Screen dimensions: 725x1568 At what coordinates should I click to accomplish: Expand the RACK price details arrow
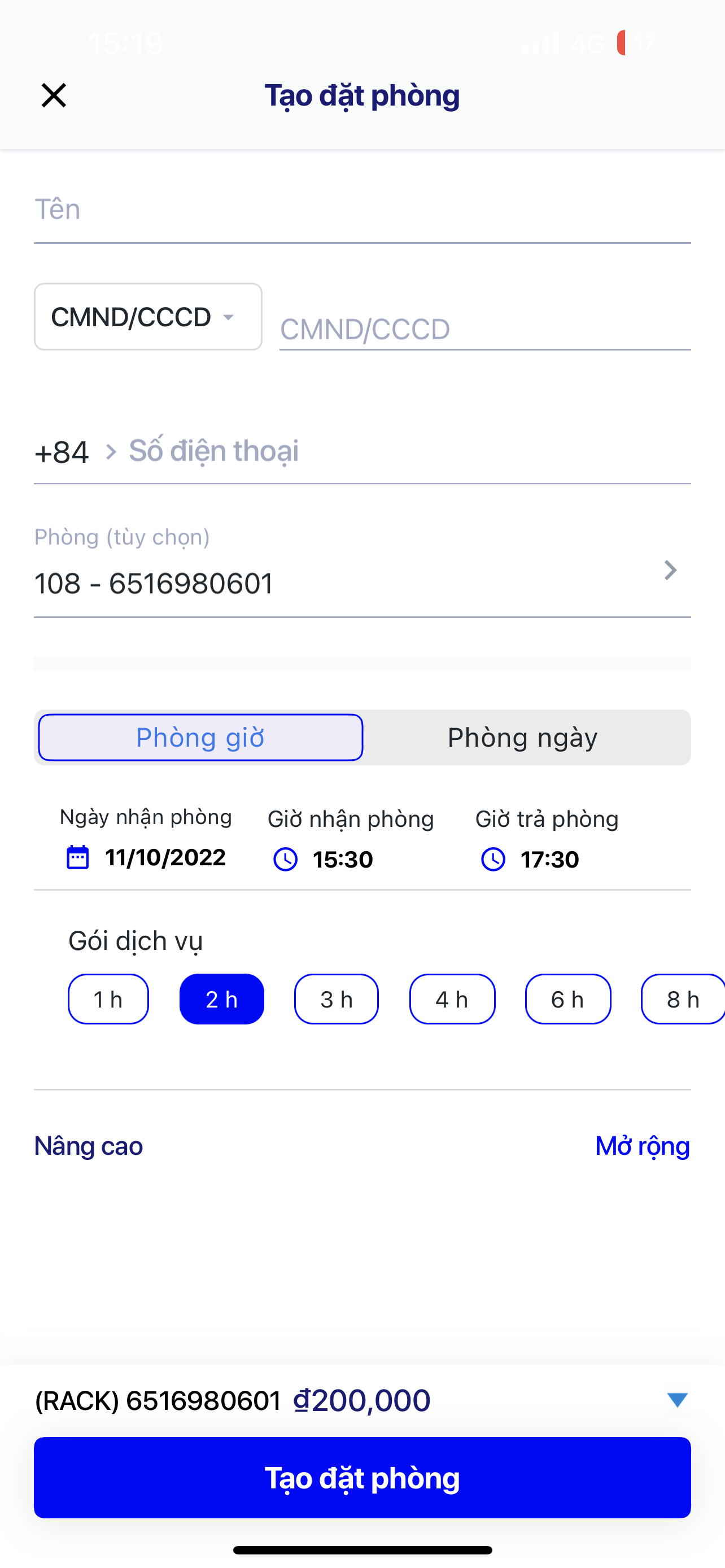pyautogui.click(x=677, y=1399)
